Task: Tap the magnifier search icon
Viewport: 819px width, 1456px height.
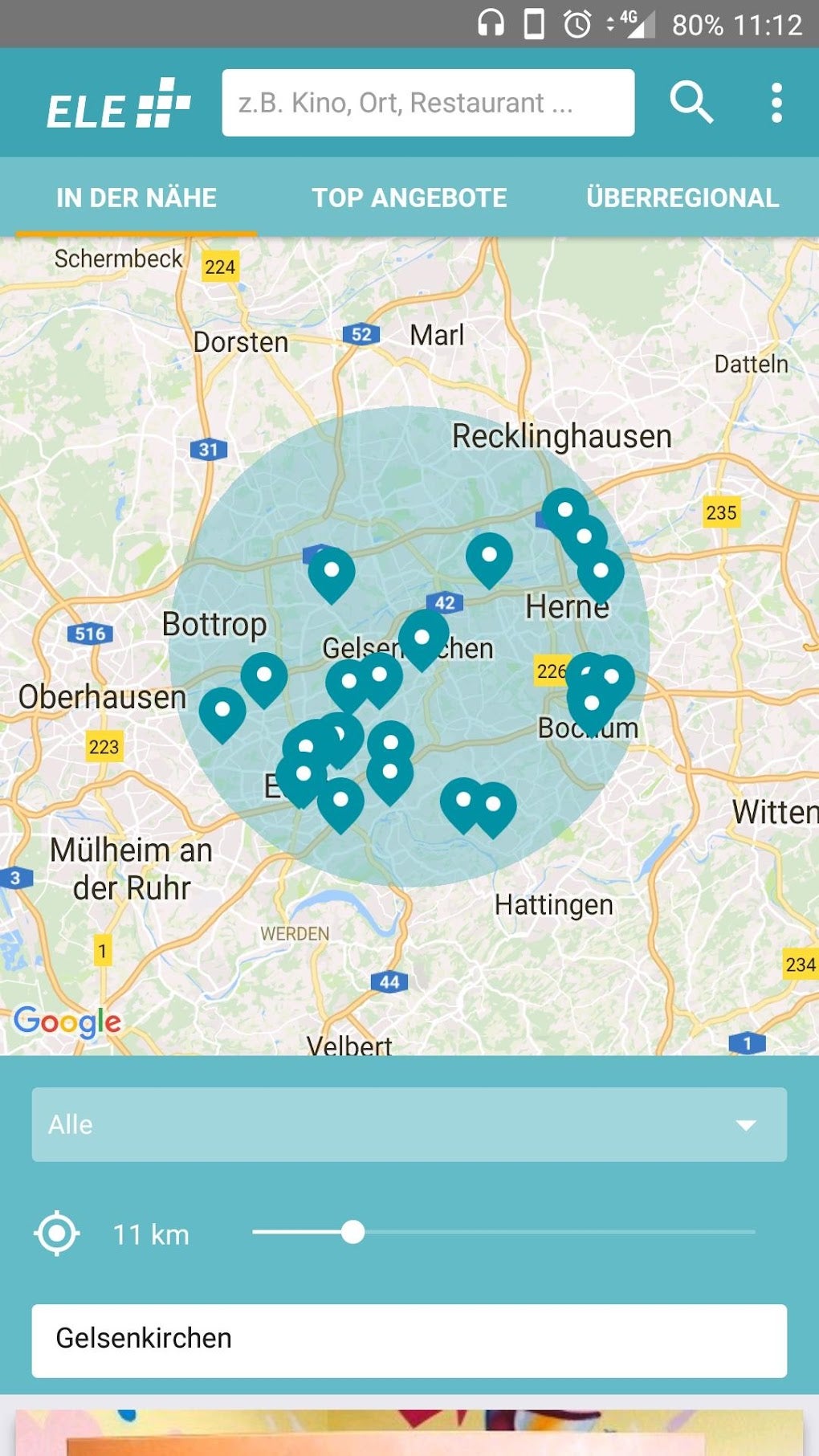Action: 691,102
